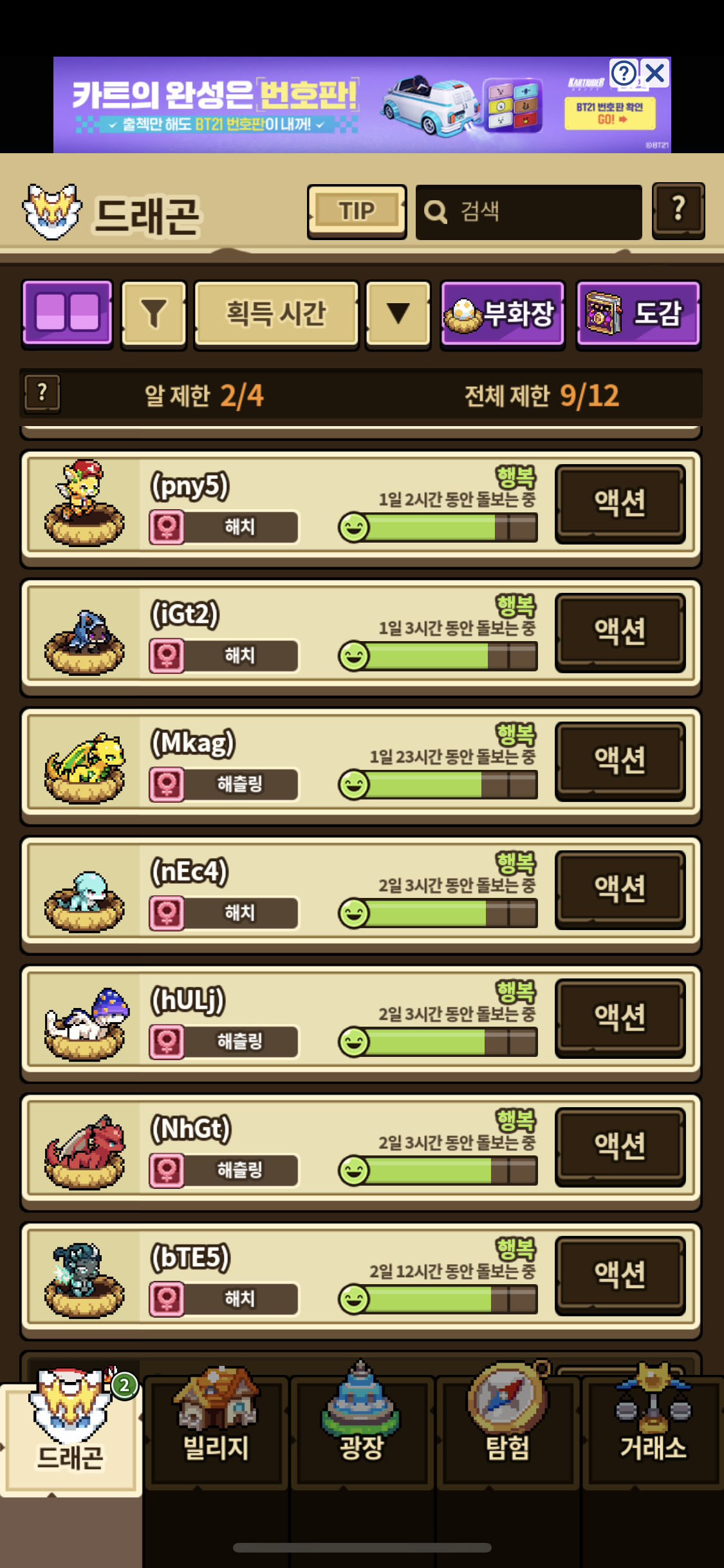The height and width of the screenshot is (1568, 724).
Task: Switch to the 거래소 tab
Action: coord(653,1430)
